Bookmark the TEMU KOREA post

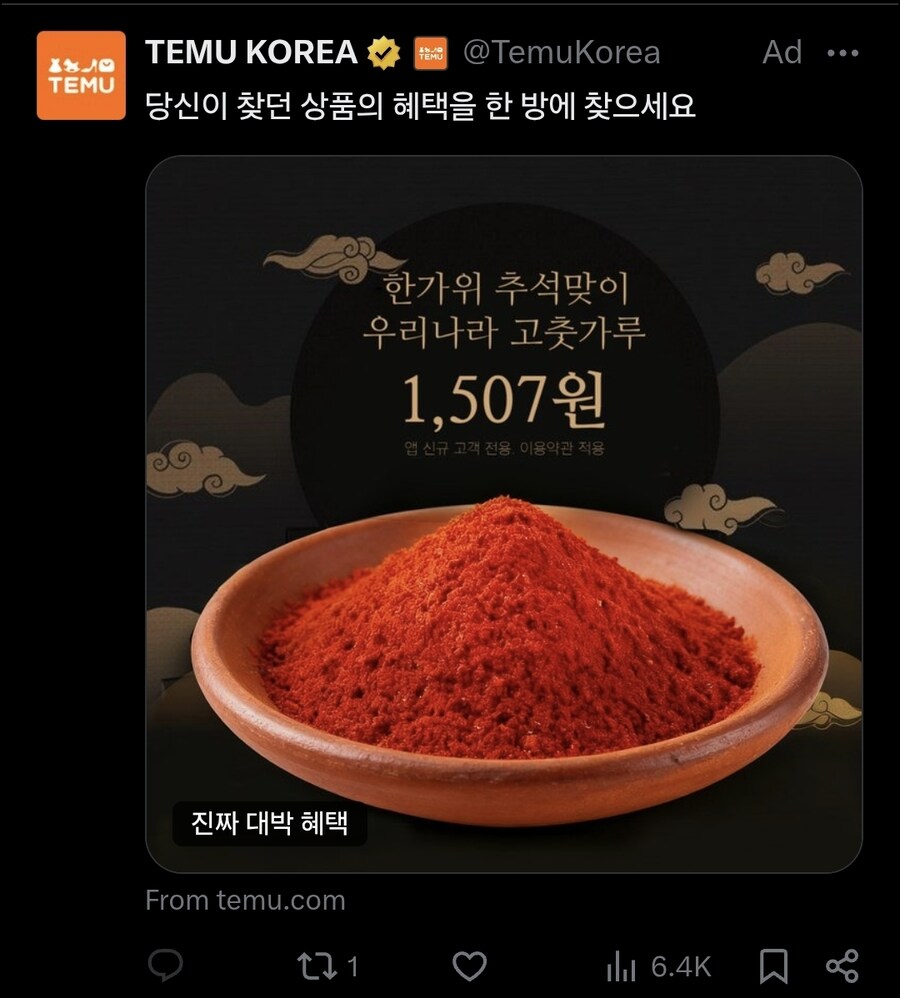click(773, 966)
